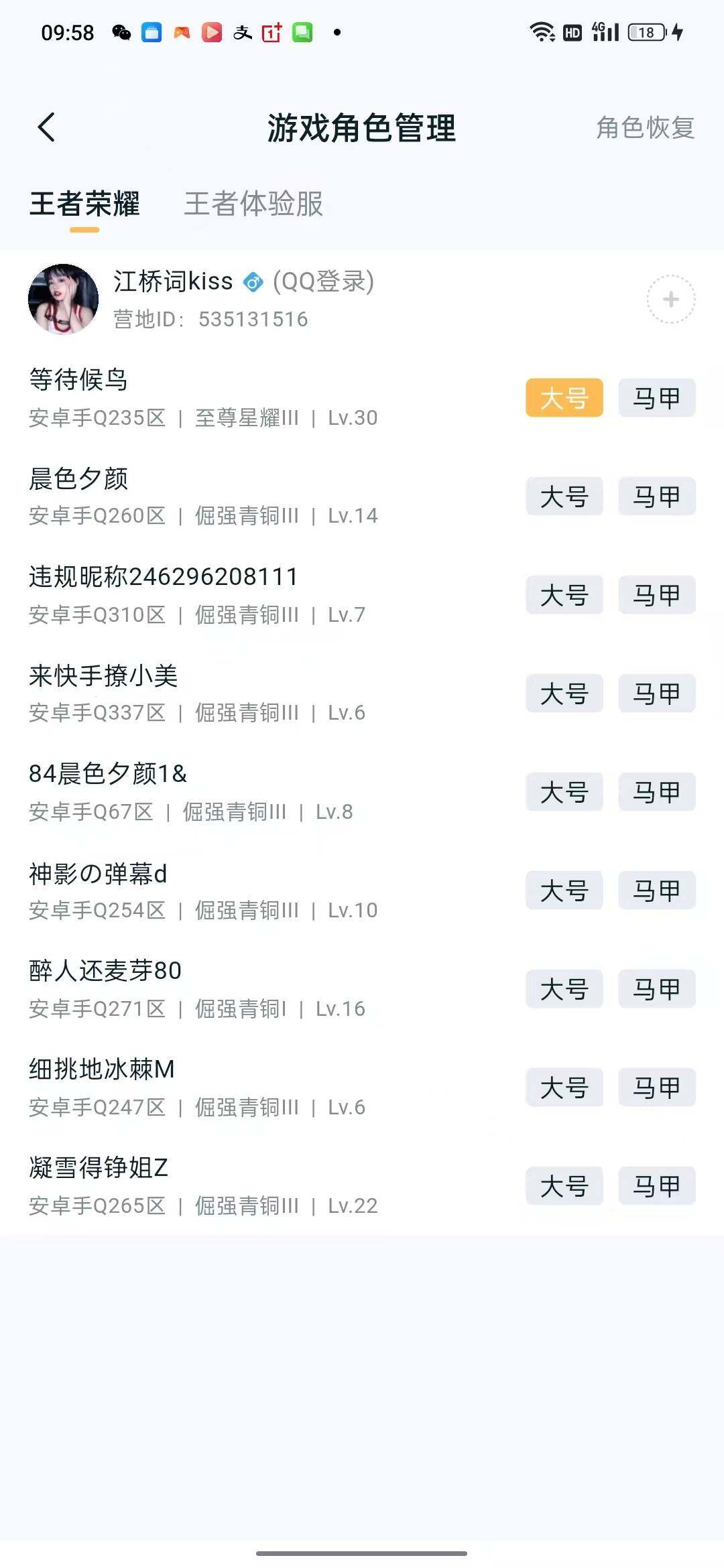The width and height of the screenshot is (724, 1568).
Task: Toggle 大号 for 等待候鸟
Action: [x=564, y=398]
